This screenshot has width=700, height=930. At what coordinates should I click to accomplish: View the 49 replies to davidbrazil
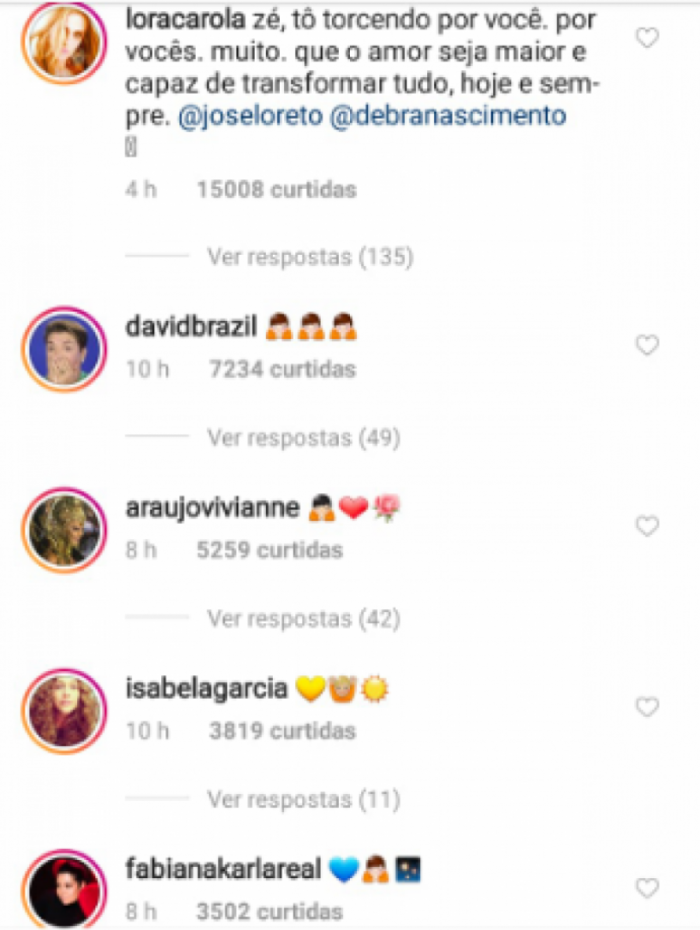[303, 438]
